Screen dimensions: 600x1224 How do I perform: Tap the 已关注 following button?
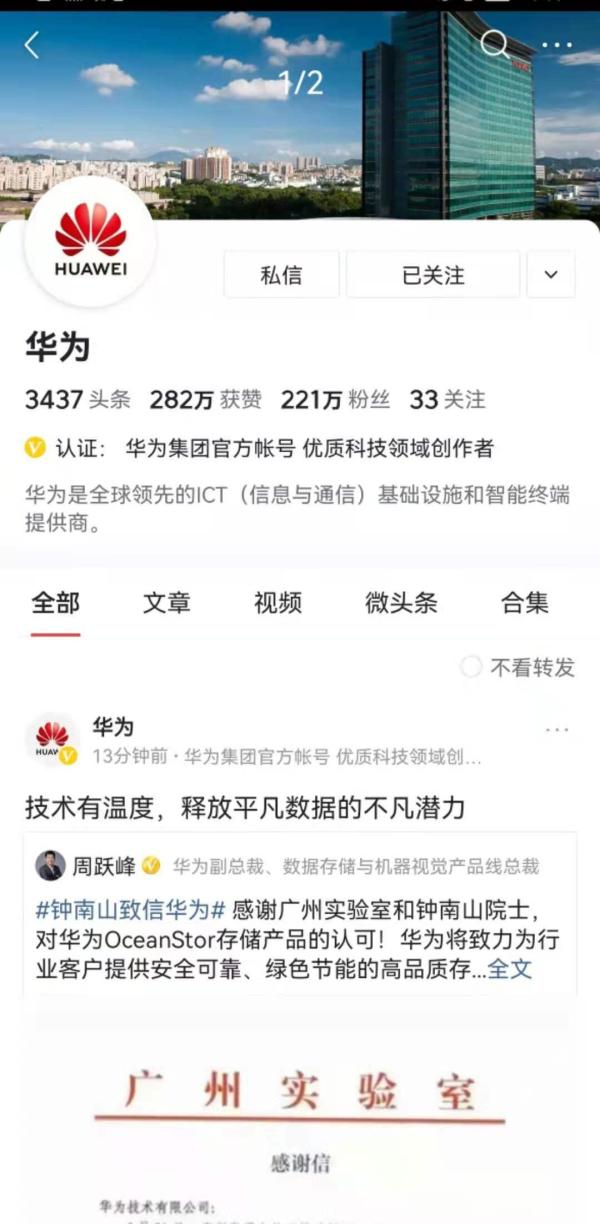point(433,275)
